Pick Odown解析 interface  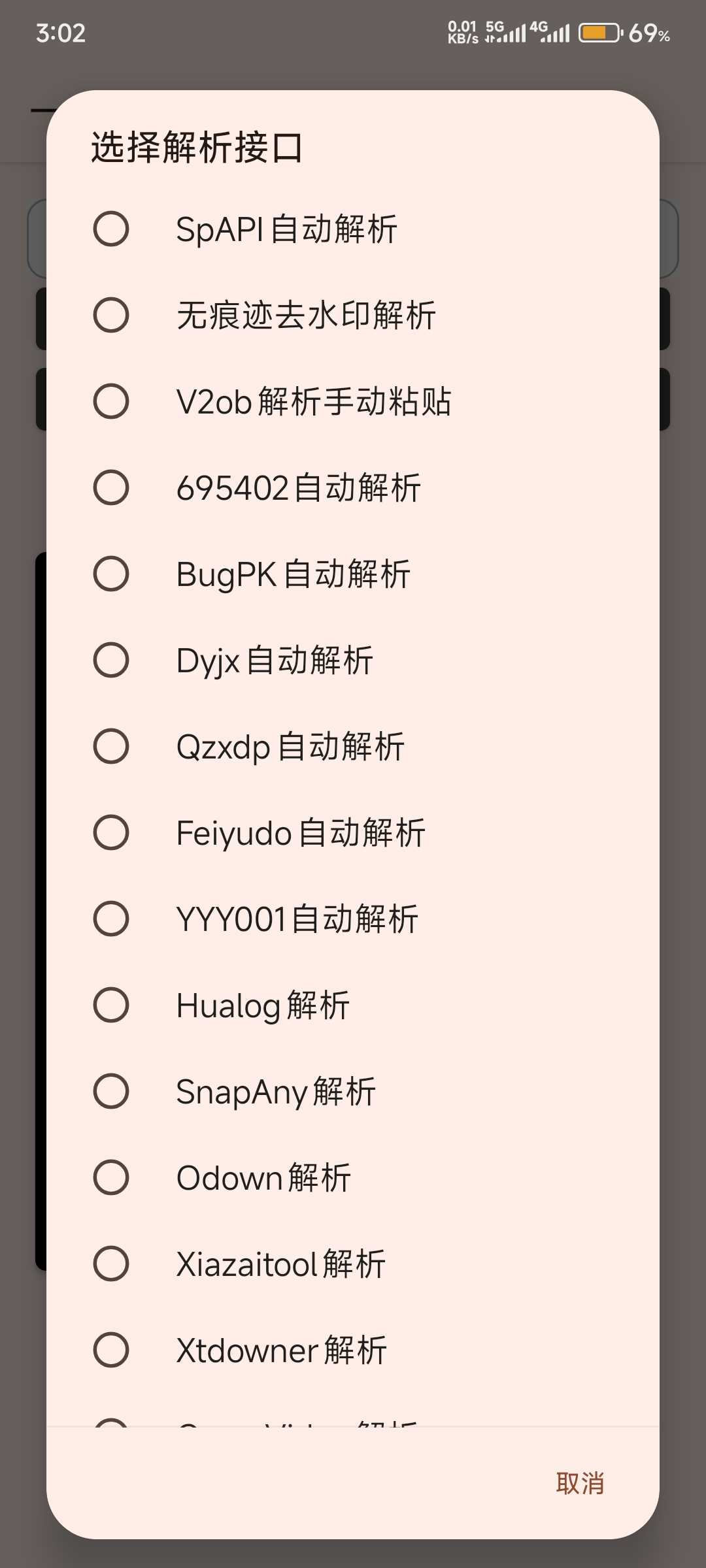[111, 1177]
